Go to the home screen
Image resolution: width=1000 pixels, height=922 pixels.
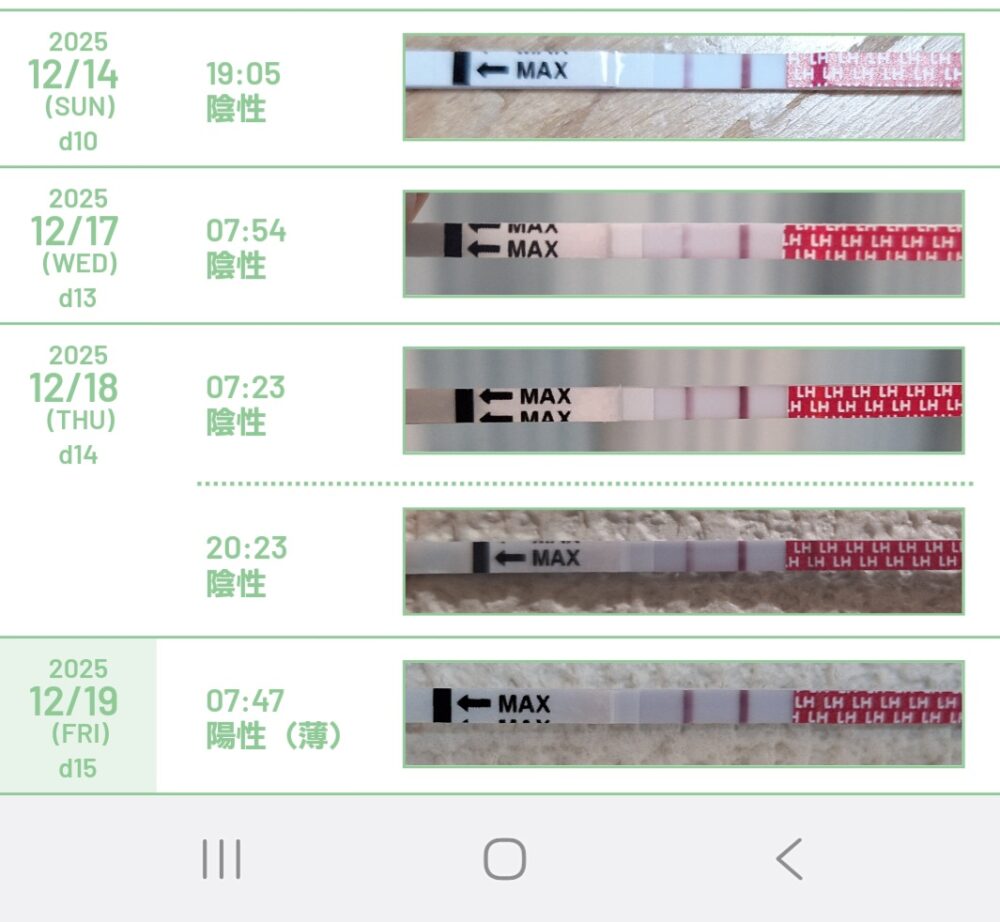(x=504, y=858)
